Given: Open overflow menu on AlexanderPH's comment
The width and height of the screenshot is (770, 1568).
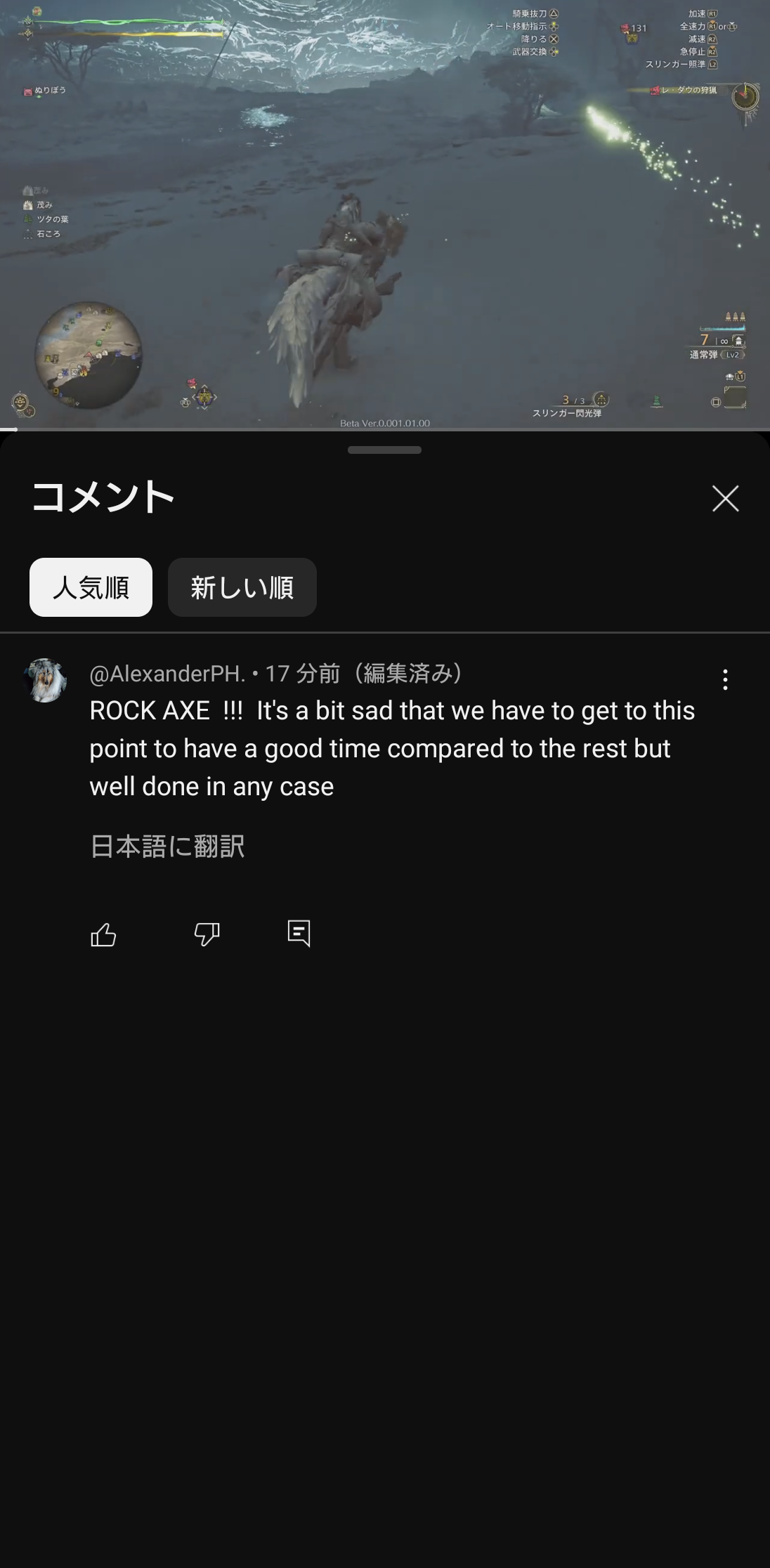Looking at the screenshot, I should coord(725,679).
